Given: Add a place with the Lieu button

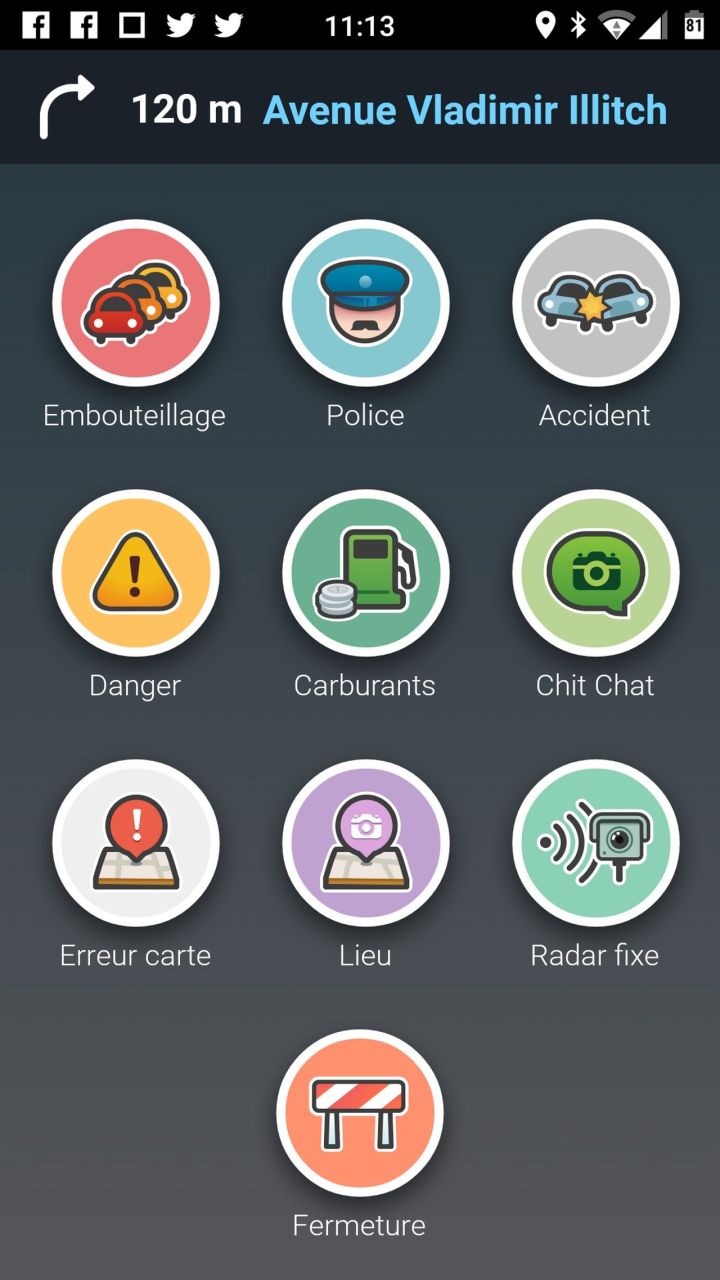Looking at the screenshot, I should (x=365, y=842).
